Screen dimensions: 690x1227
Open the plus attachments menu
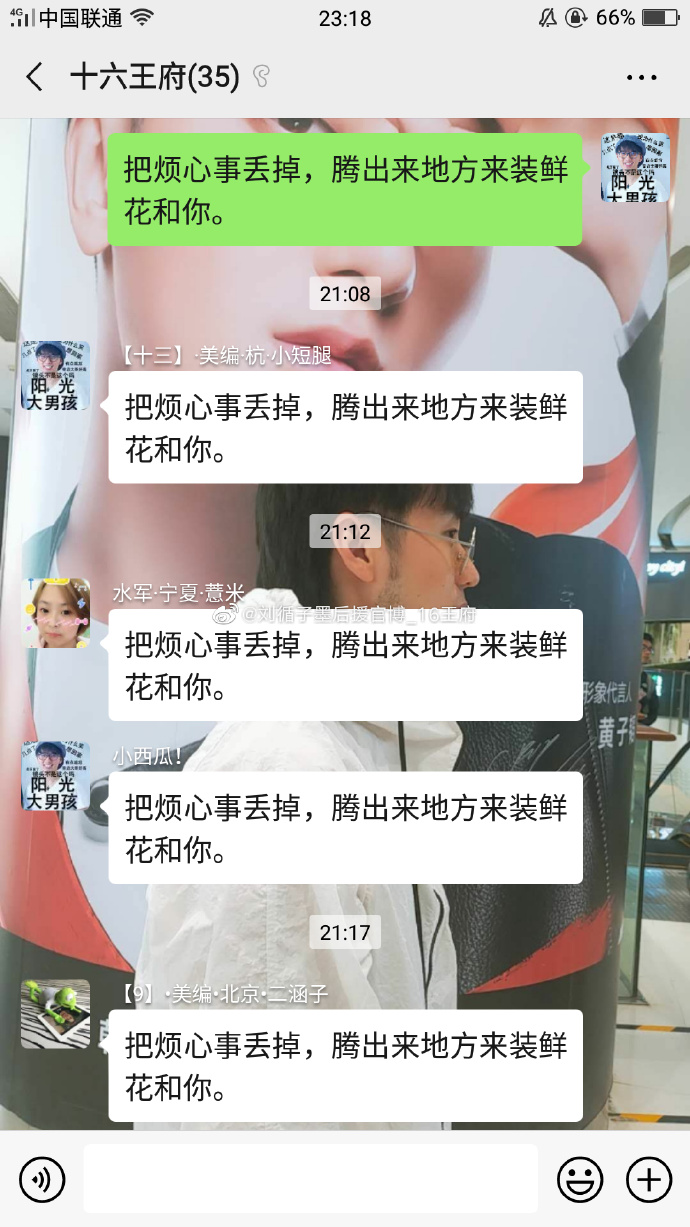point(648,1180)
